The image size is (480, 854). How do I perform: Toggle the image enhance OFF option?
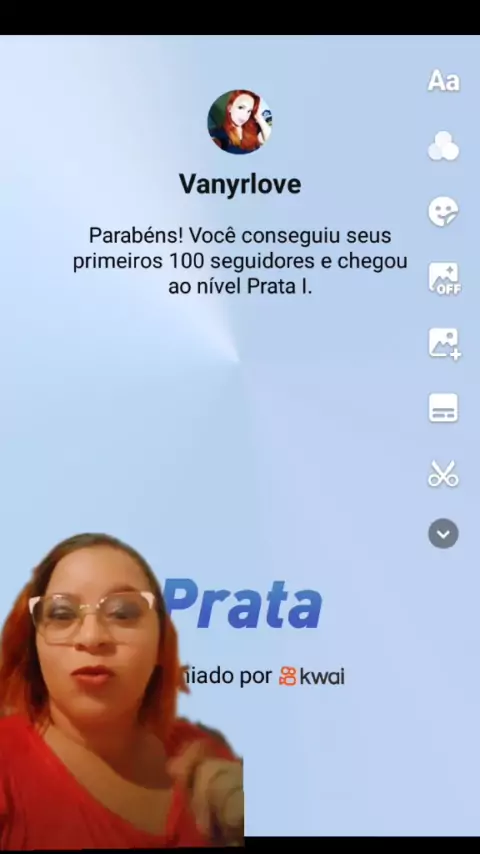click(x=445, y=278)
